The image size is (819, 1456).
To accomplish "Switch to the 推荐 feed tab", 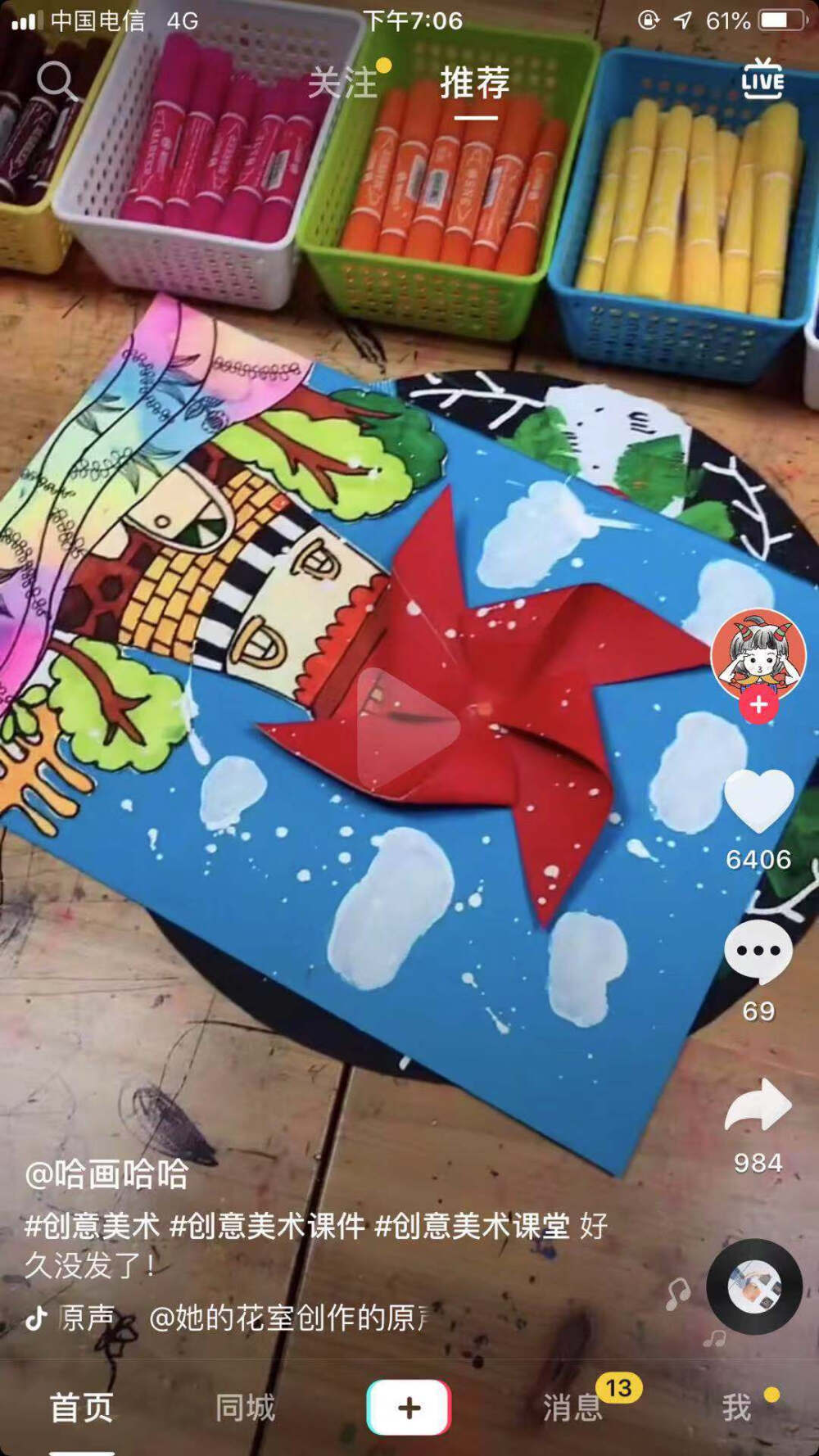I will (x=475, y=83).
